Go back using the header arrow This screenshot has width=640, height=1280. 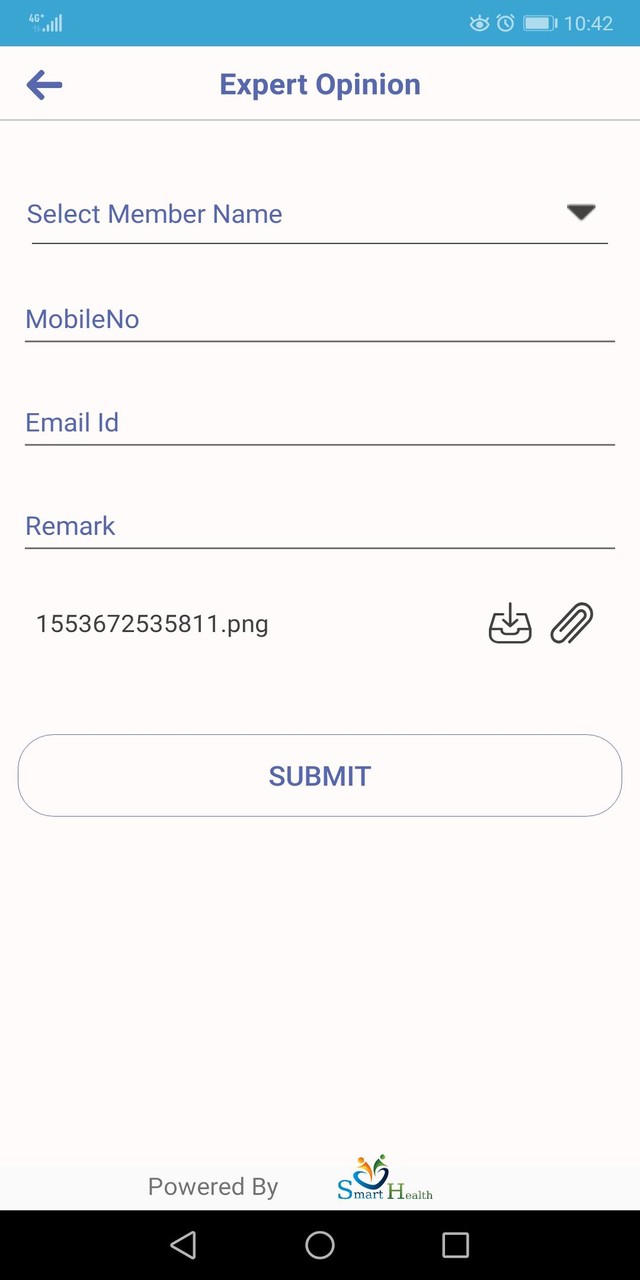44,85
